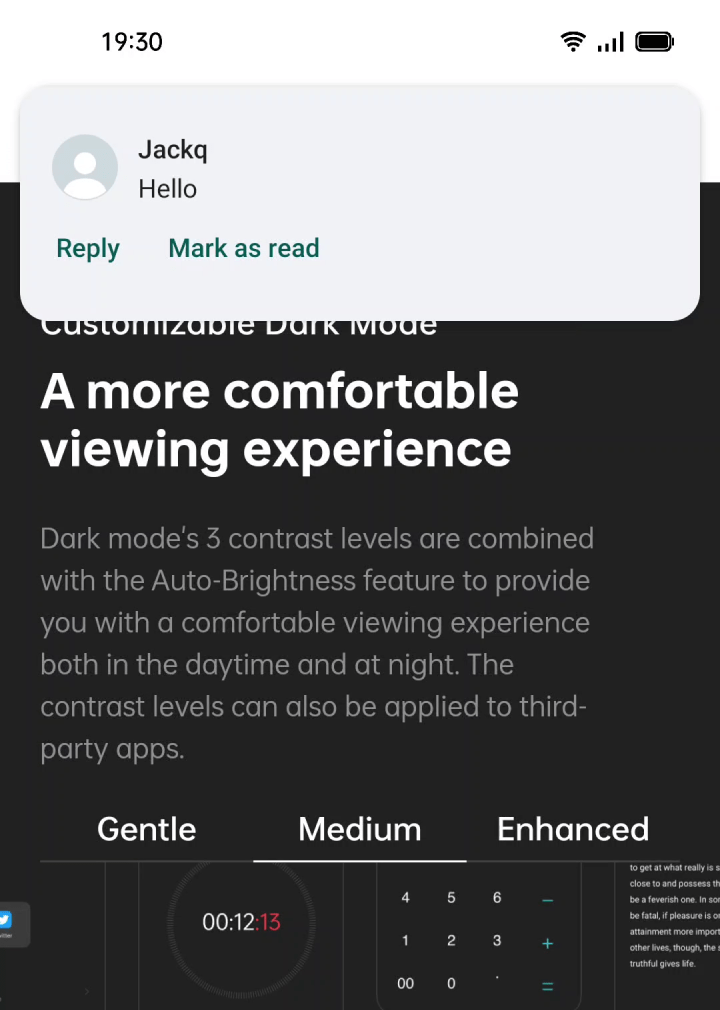Image resolution: width=720 pixels, height=1010 pixels.
Task: Switch to the Gentle contrast tab
Action: [x=146, y=829]
